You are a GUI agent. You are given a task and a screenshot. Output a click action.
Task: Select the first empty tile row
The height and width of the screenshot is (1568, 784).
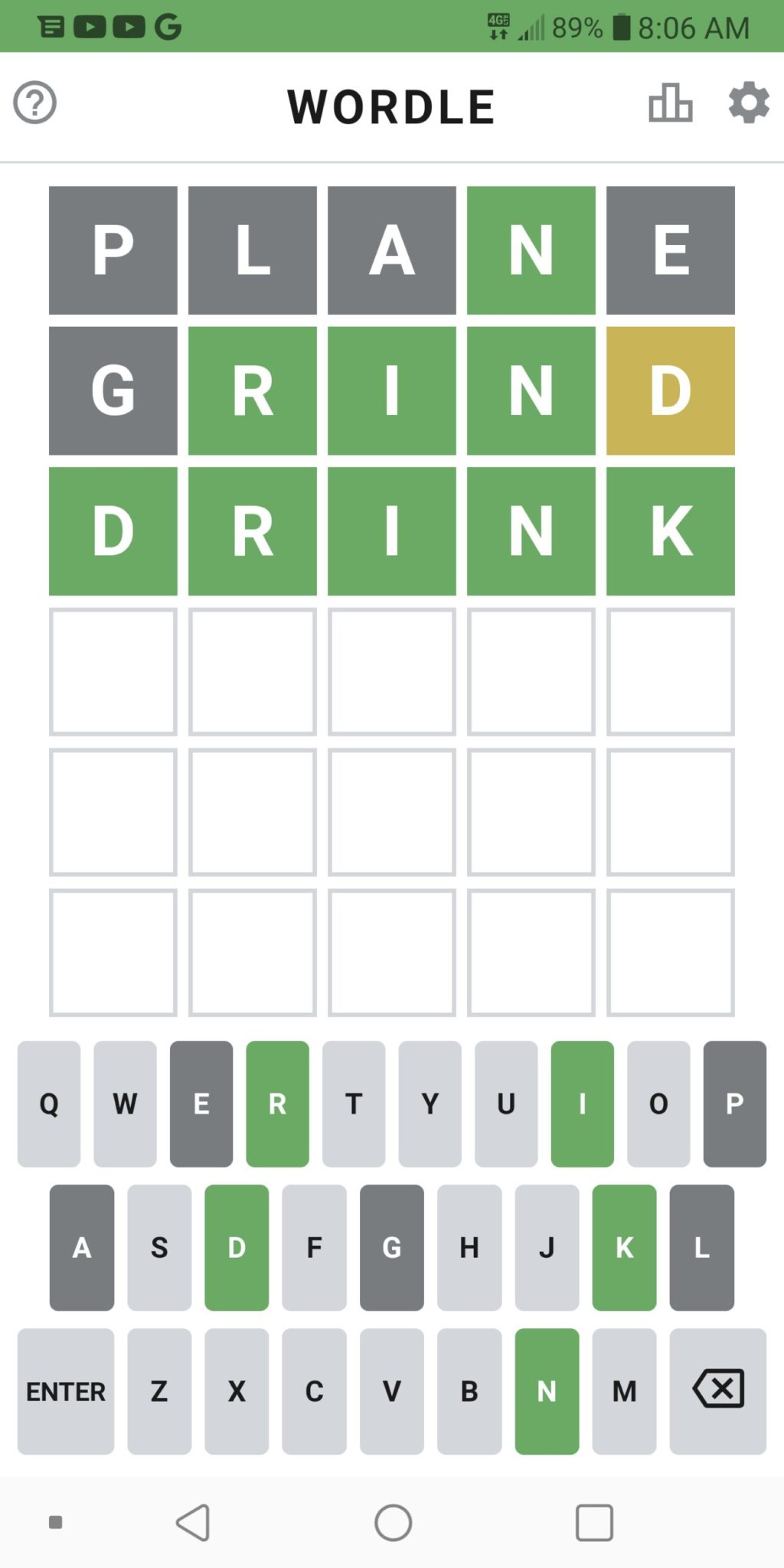tap(392, 669)
